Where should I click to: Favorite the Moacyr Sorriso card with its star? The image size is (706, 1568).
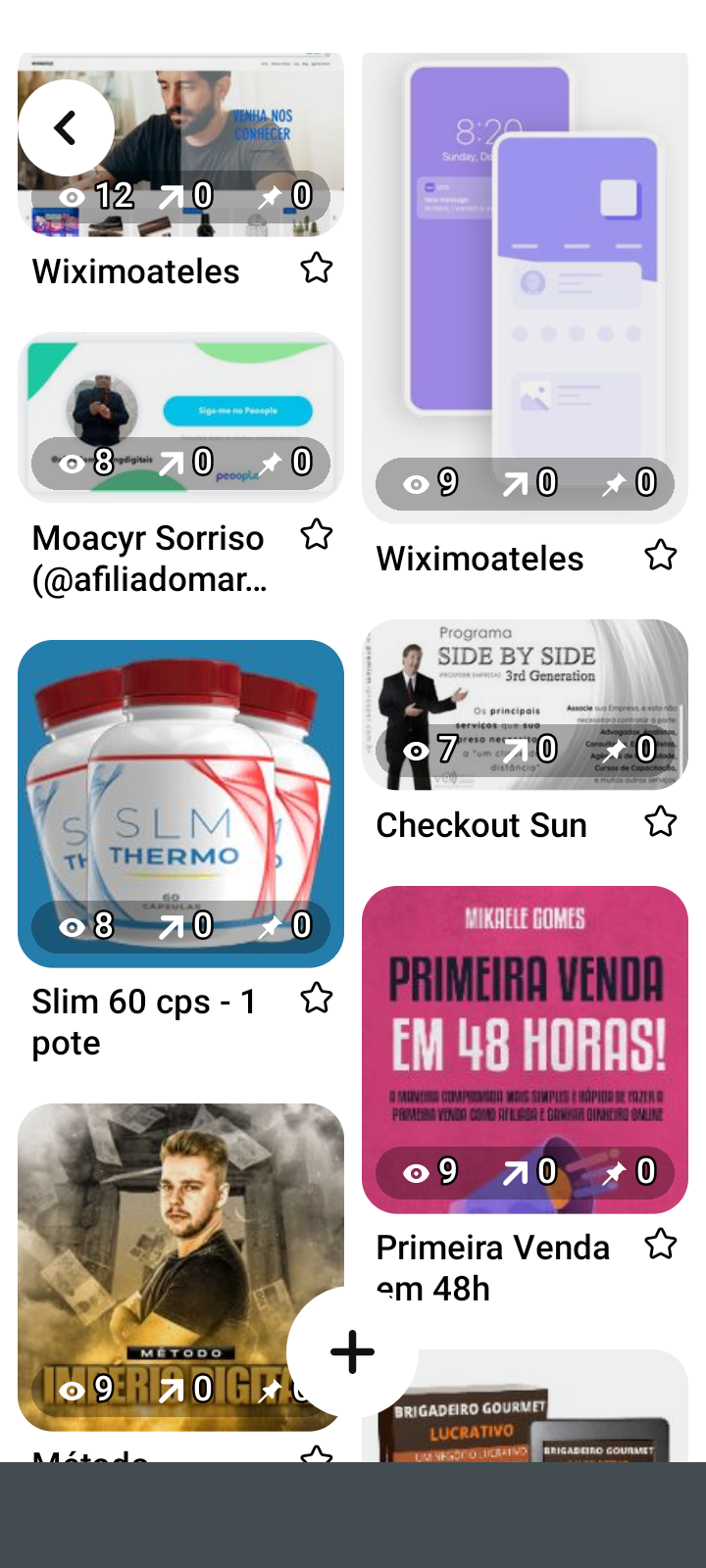pyautogui.click(x=317, y=535)
